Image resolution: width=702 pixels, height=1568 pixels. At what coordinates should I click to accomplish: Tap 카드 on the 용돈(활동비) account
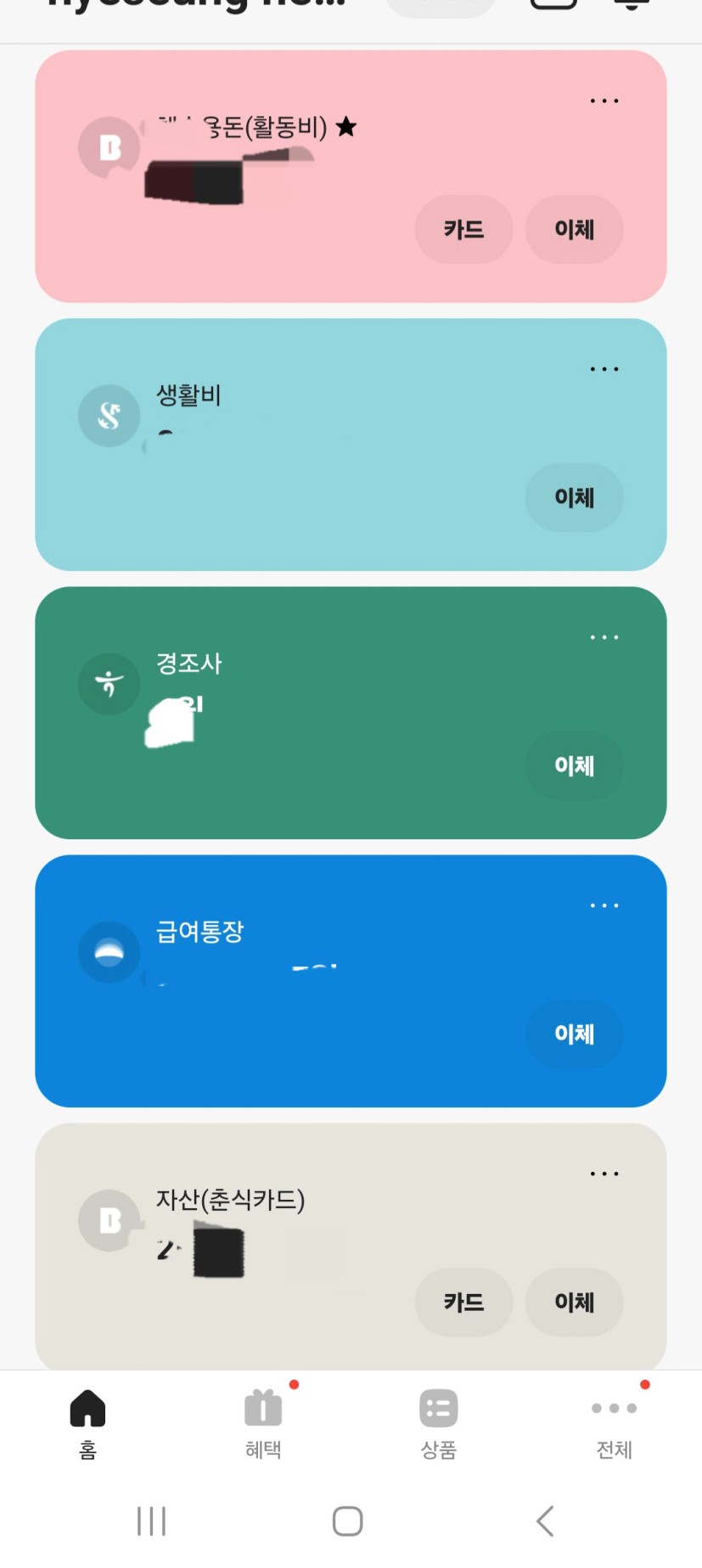point(463,229)
